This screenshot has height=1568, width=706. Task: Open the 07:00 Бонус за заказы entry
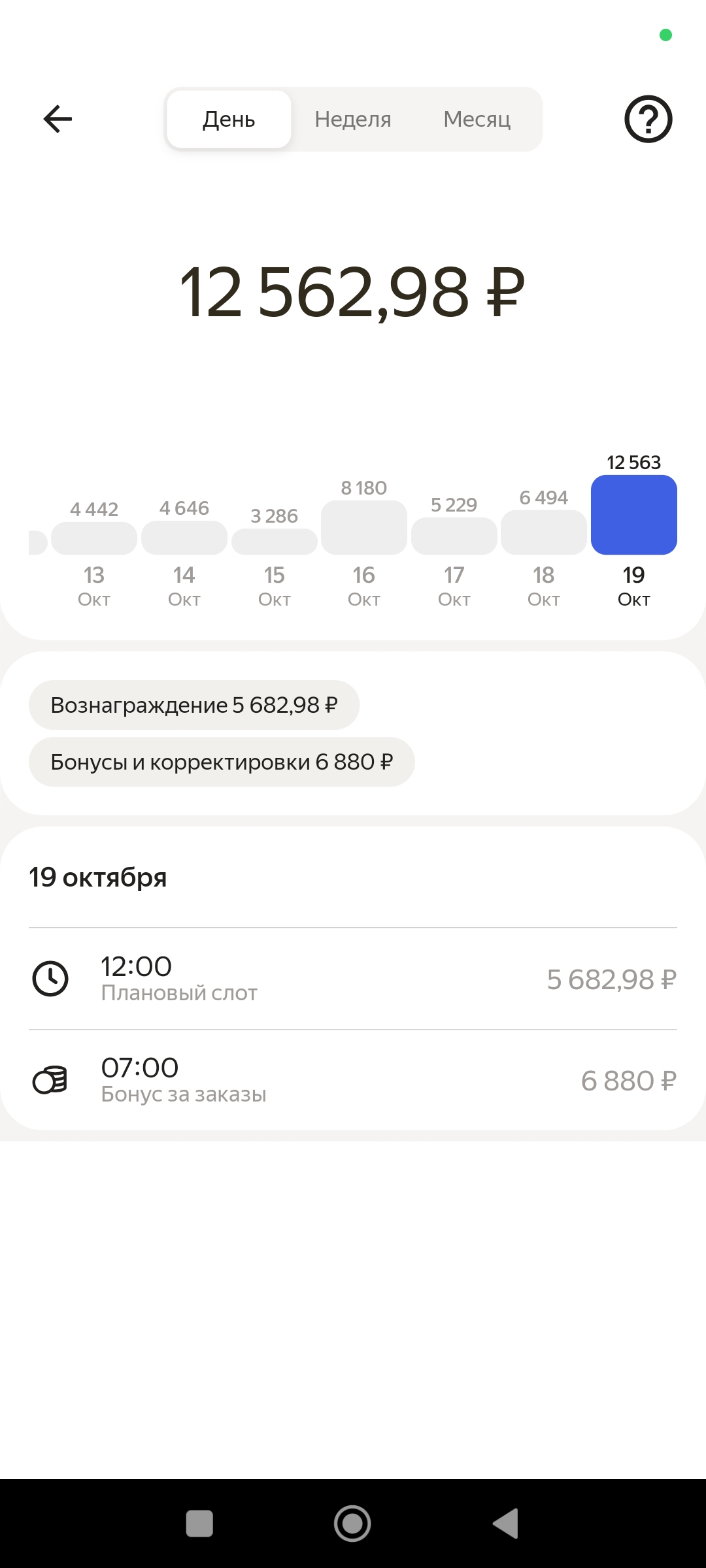click(353, 1080)
